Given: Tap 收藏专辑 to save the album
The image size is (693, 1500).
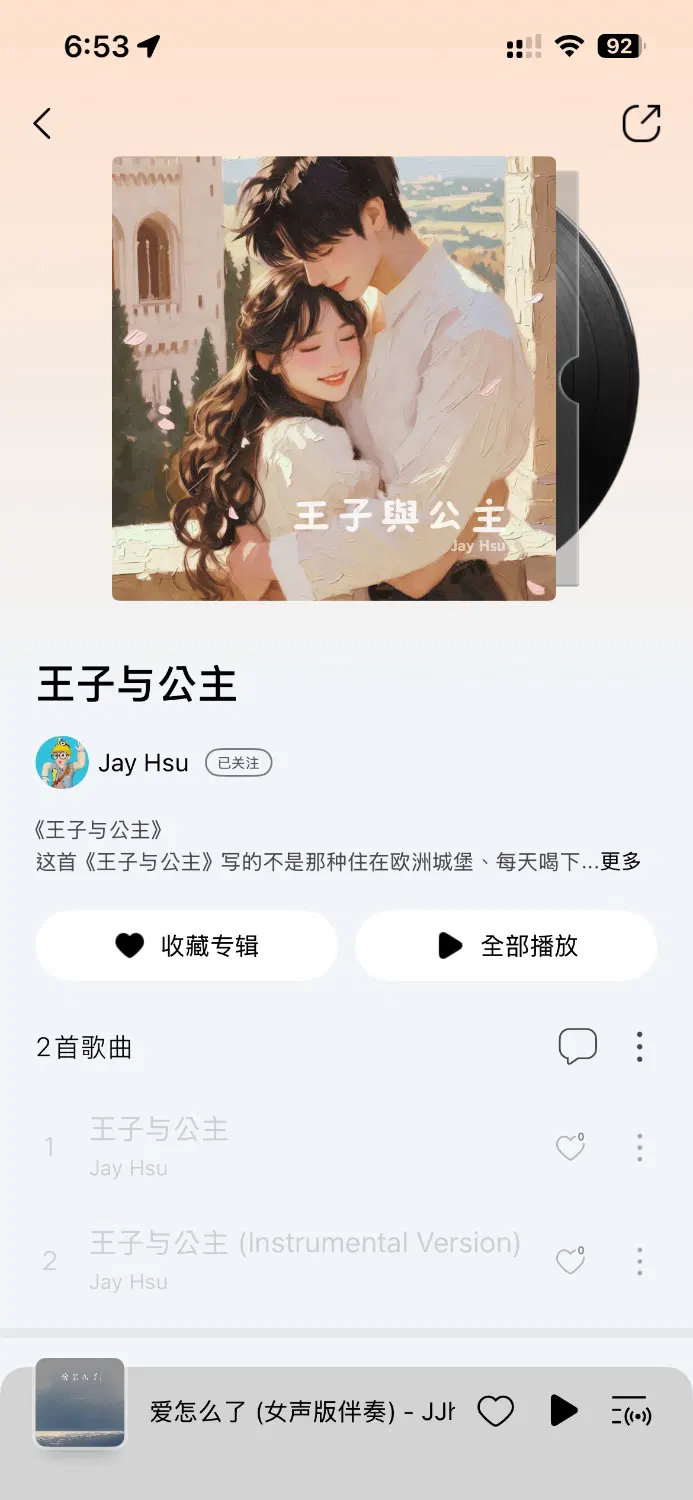Looking at the screenshot, I should click(187, 945).
